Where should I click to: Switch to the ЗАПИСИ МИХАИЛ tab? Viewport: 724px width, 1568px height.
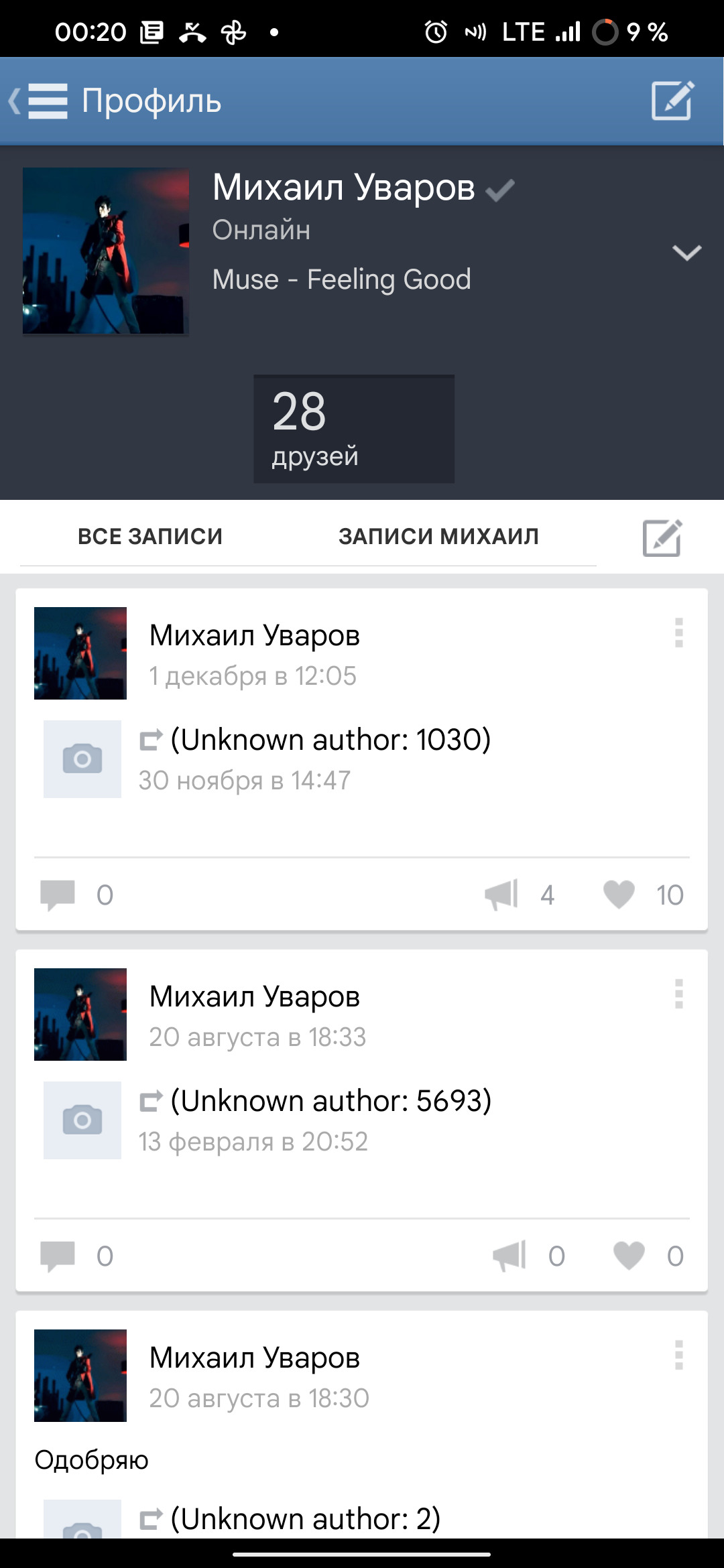438,537
